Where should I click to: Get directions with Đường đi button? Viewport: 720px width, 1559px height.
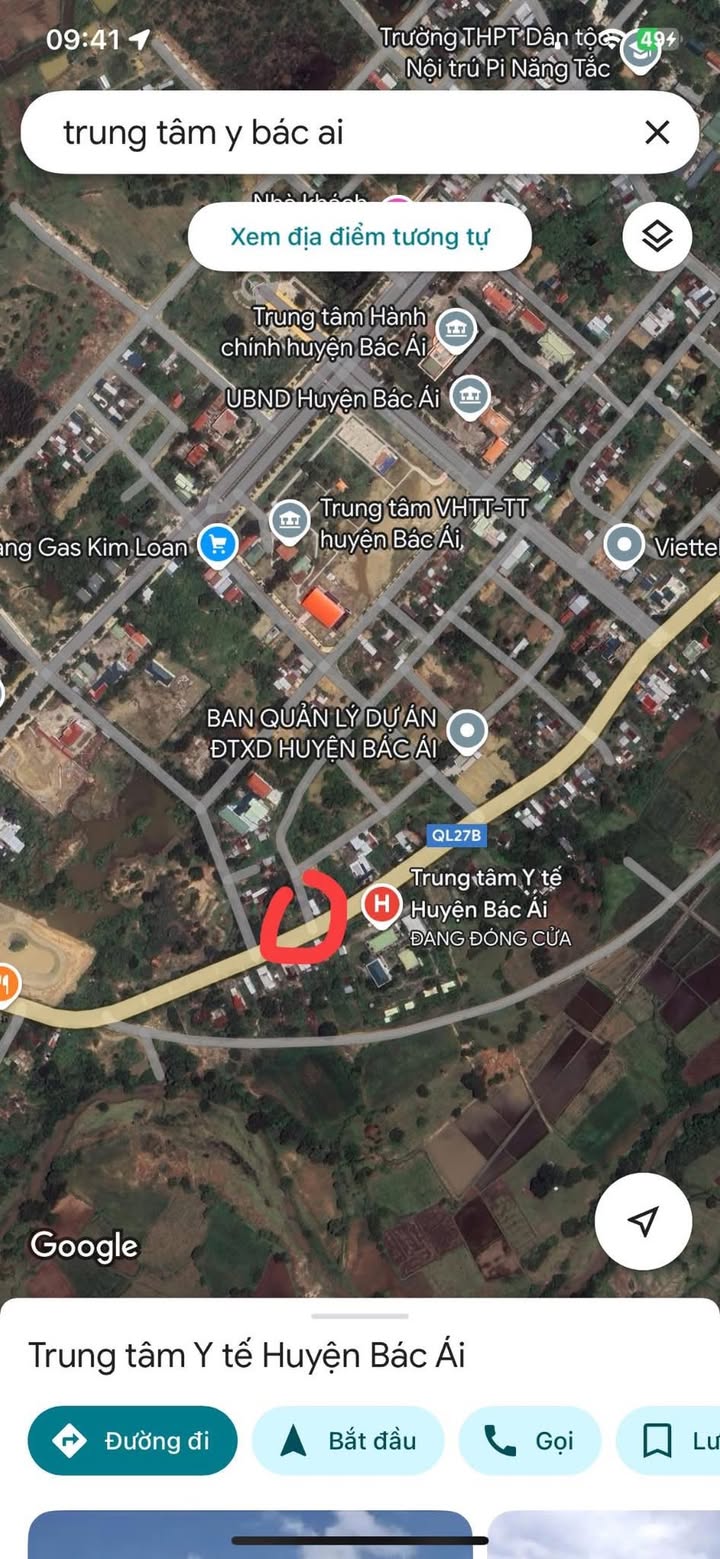(132, 1441)
